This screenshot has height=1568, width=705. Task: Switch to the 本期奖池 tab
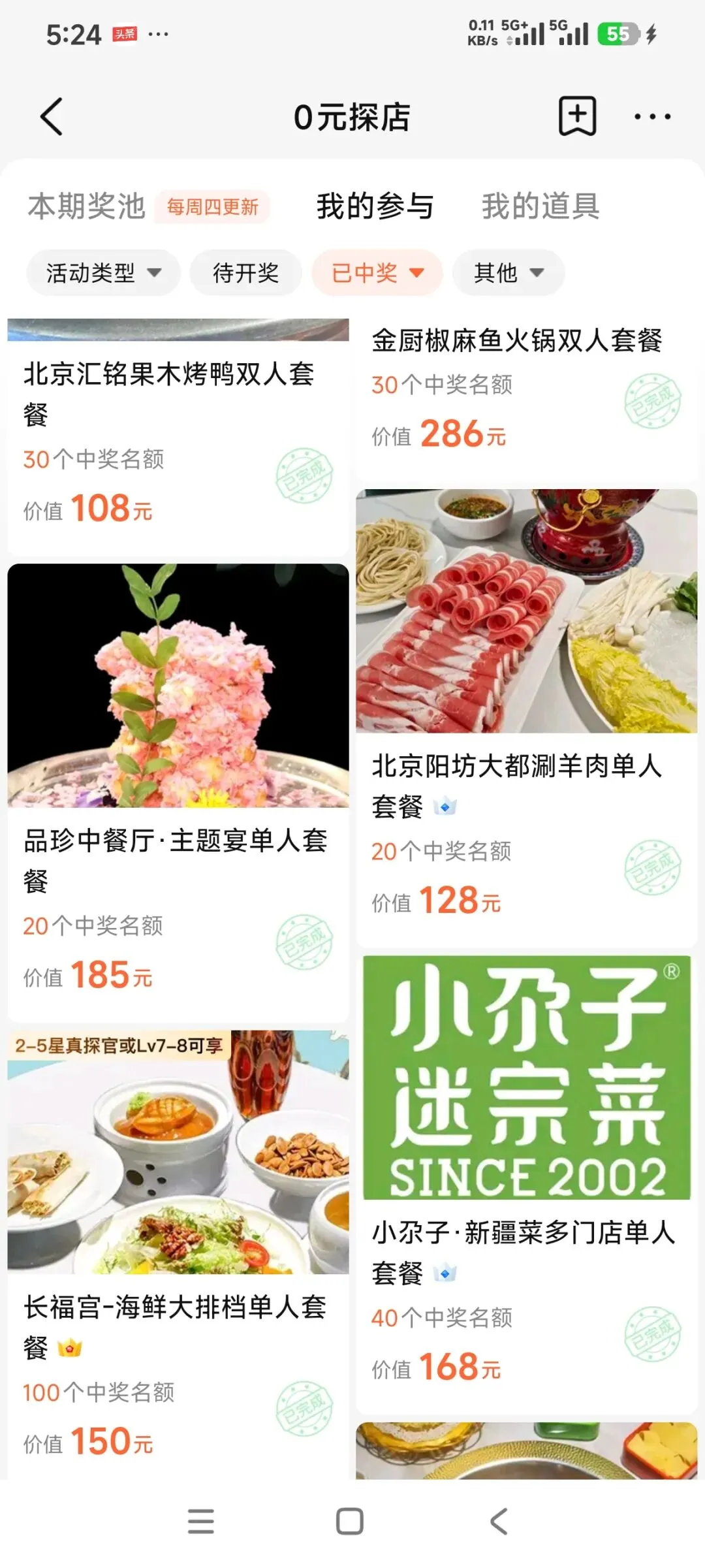[87, 206]
